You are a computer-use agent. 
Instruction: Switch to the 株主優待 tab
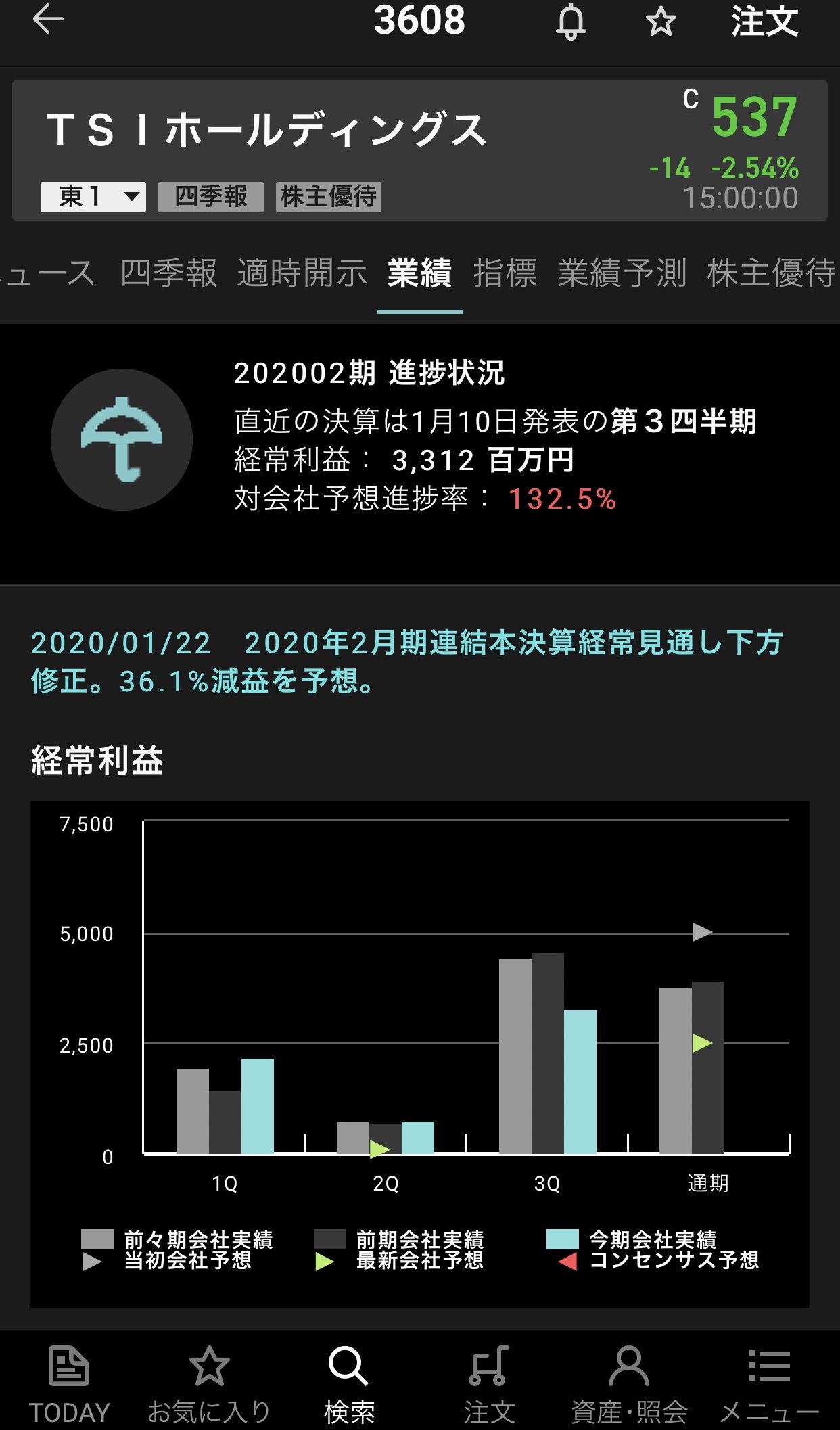(772, 273)
